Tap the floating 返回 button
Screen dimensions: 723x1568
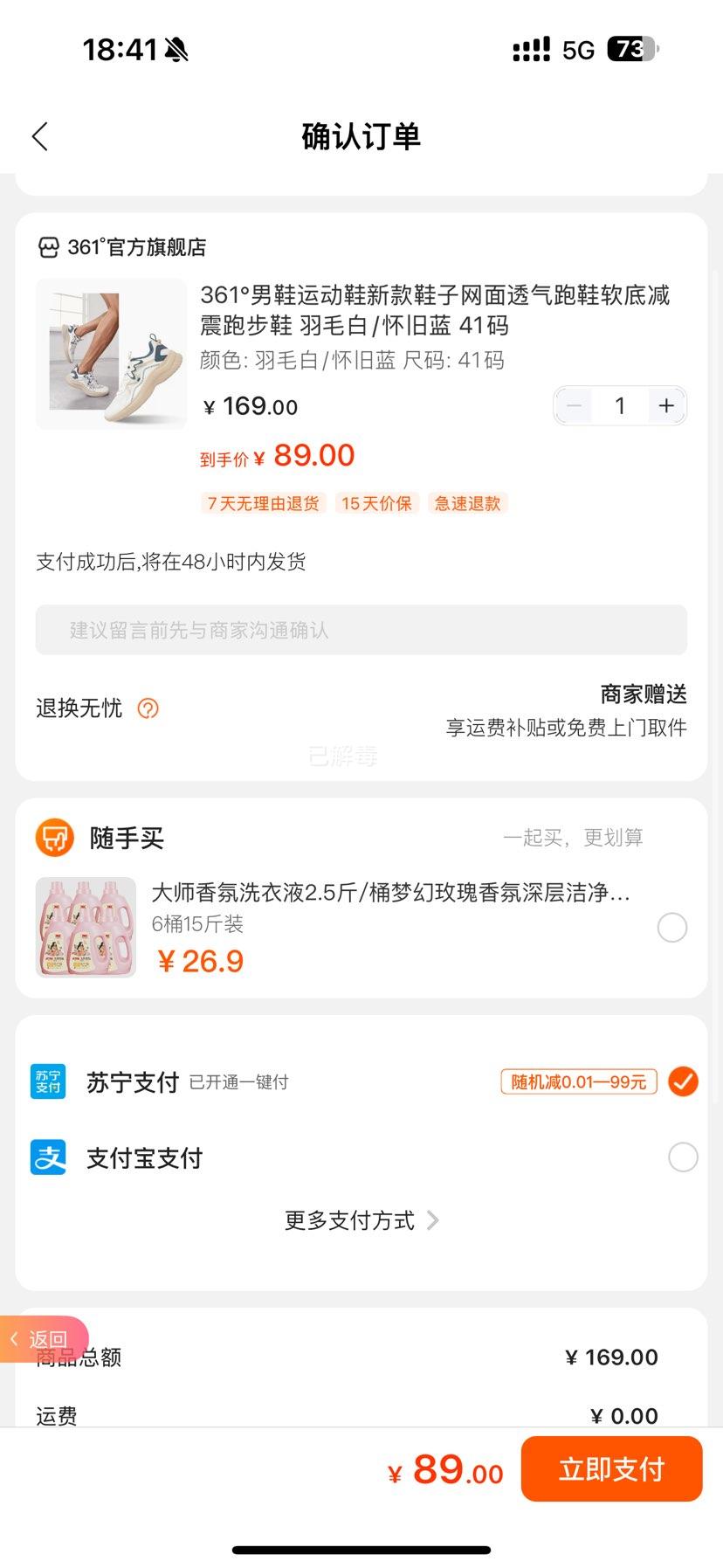pos(42,1339)
